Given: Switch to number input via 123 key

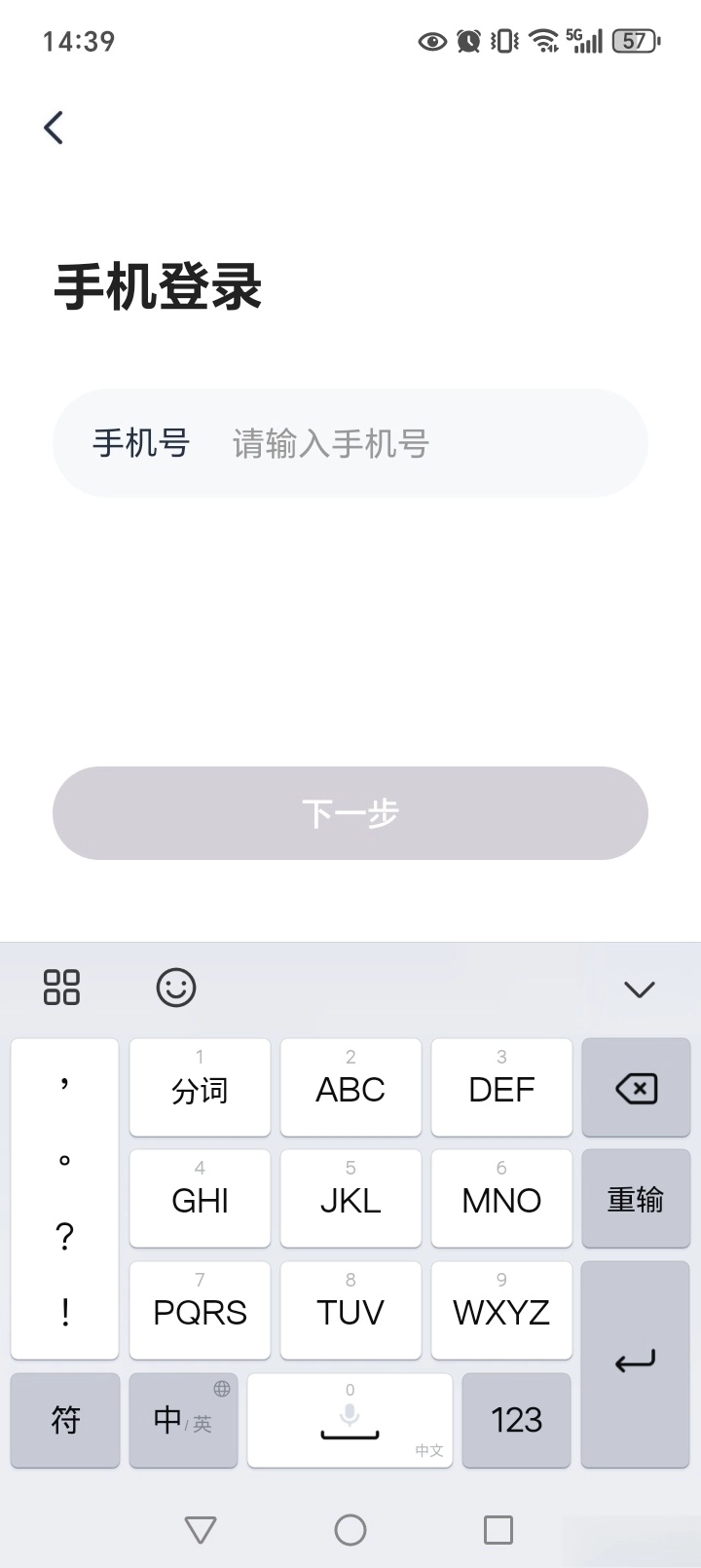Looking at the screenshot, I should 516,1420.
